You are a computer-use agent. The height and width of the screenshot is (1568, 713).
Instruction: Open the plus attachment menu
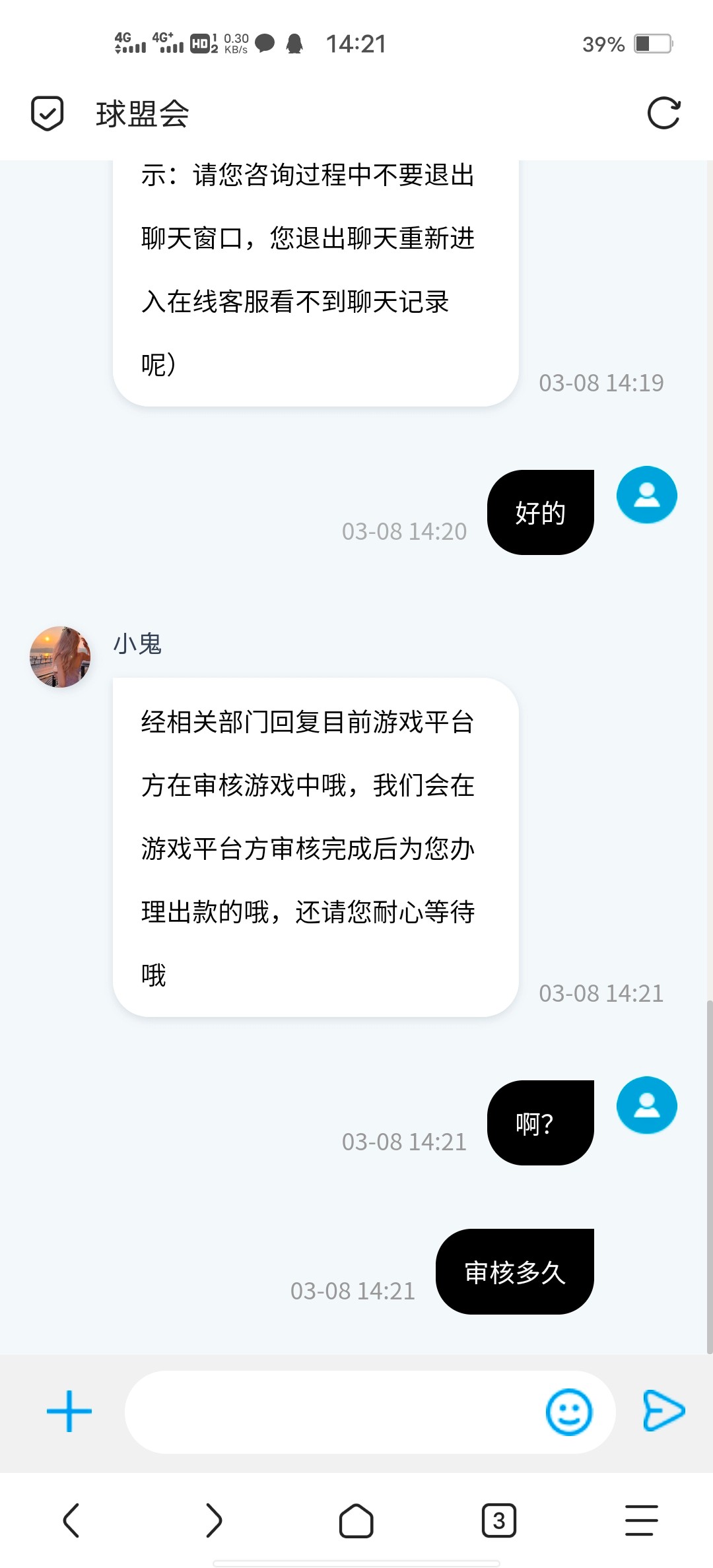69,1412
